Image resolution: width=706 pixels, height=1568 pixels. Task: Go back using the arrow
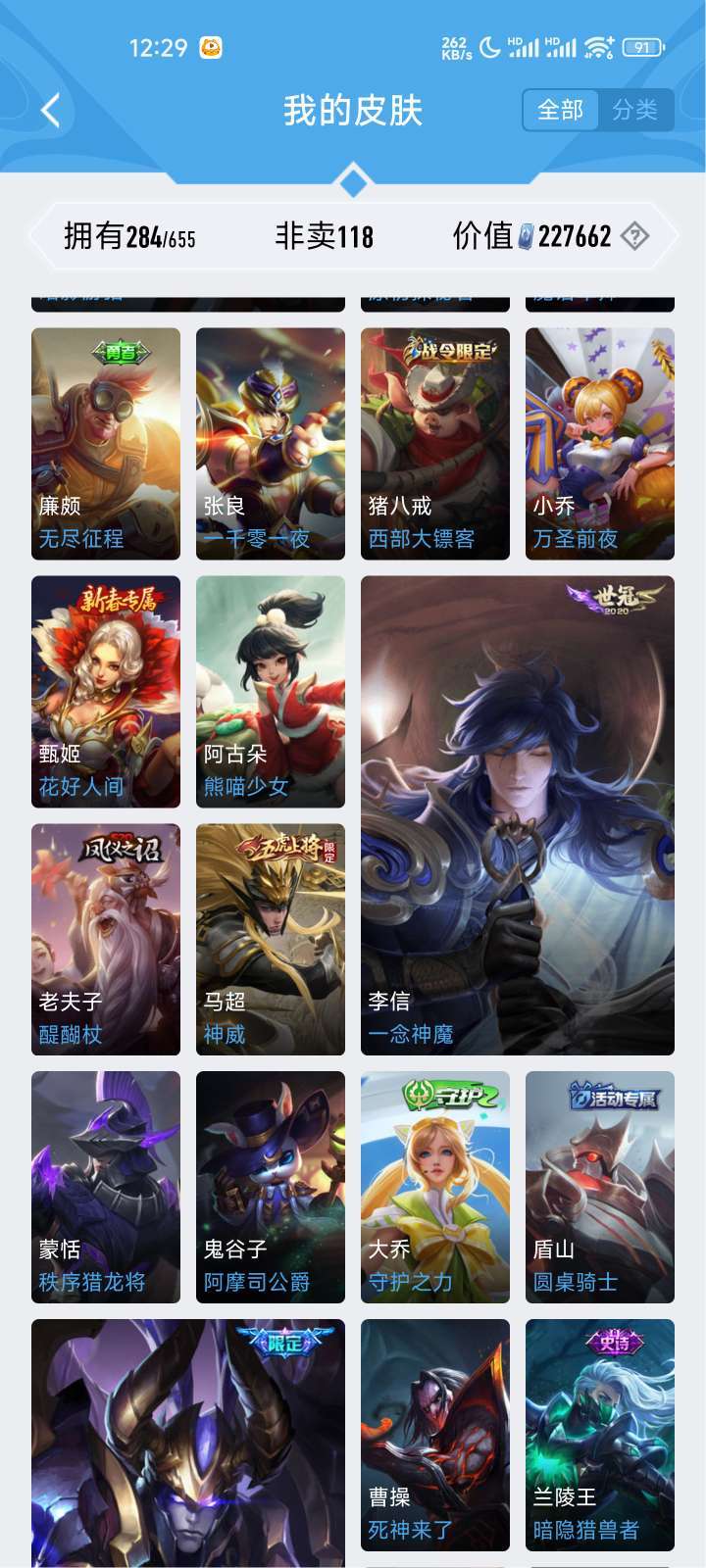coord(51,111)
